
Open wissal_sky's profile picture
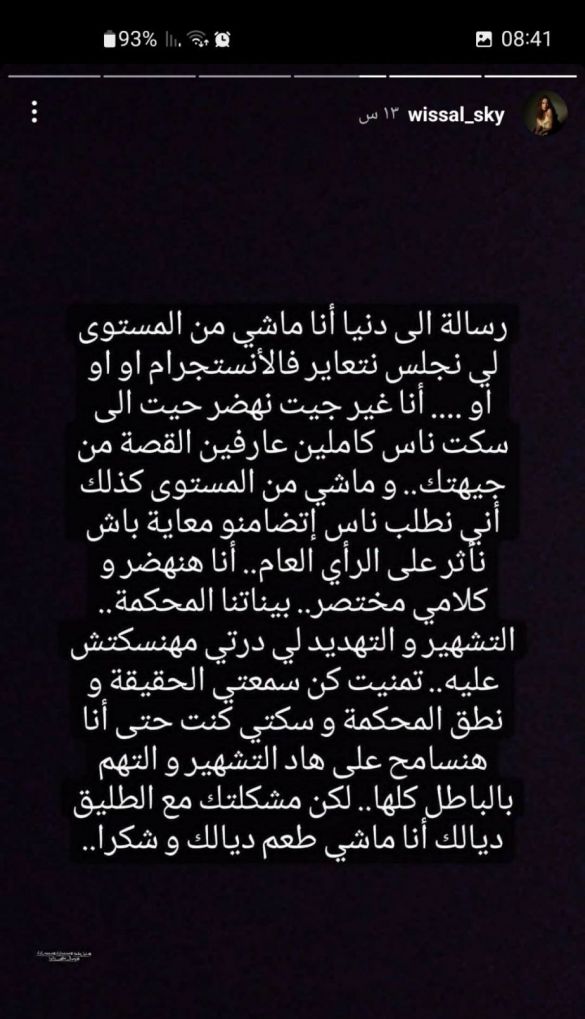(x=545, y=113)
